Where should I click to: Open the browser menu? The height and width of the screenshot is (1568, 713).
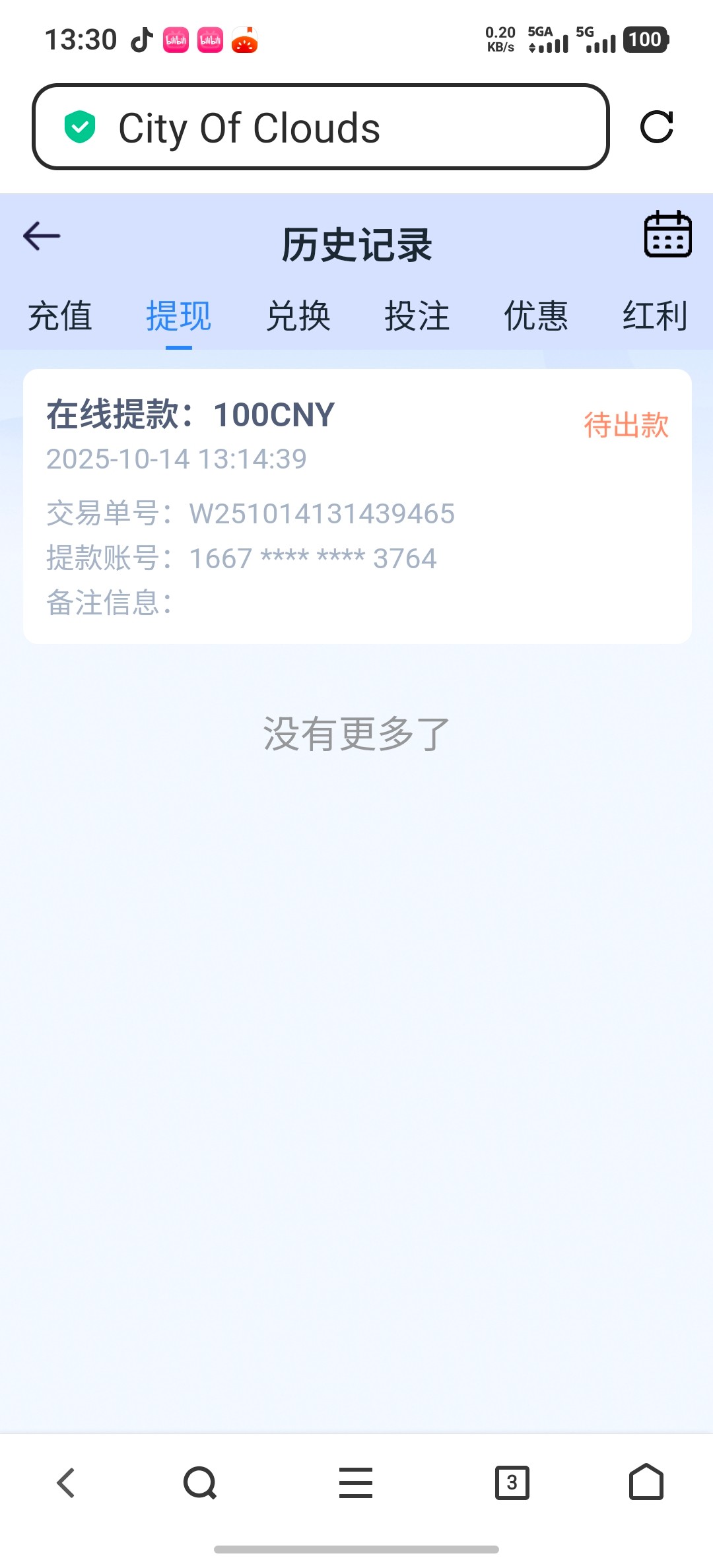pyautogui.click(x=356, y=1483)
